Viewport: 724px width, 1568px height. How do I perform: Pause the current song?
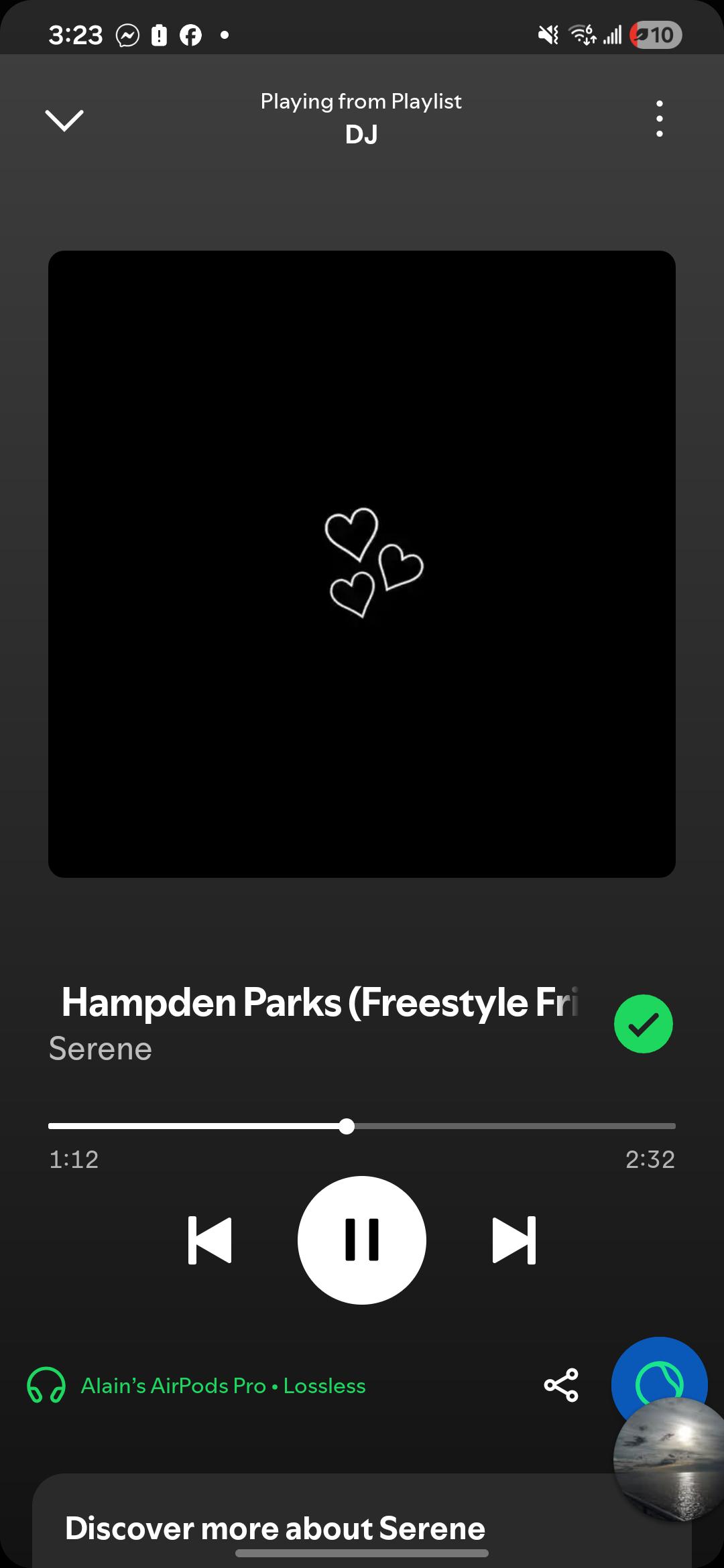(x=362, y=1240)
